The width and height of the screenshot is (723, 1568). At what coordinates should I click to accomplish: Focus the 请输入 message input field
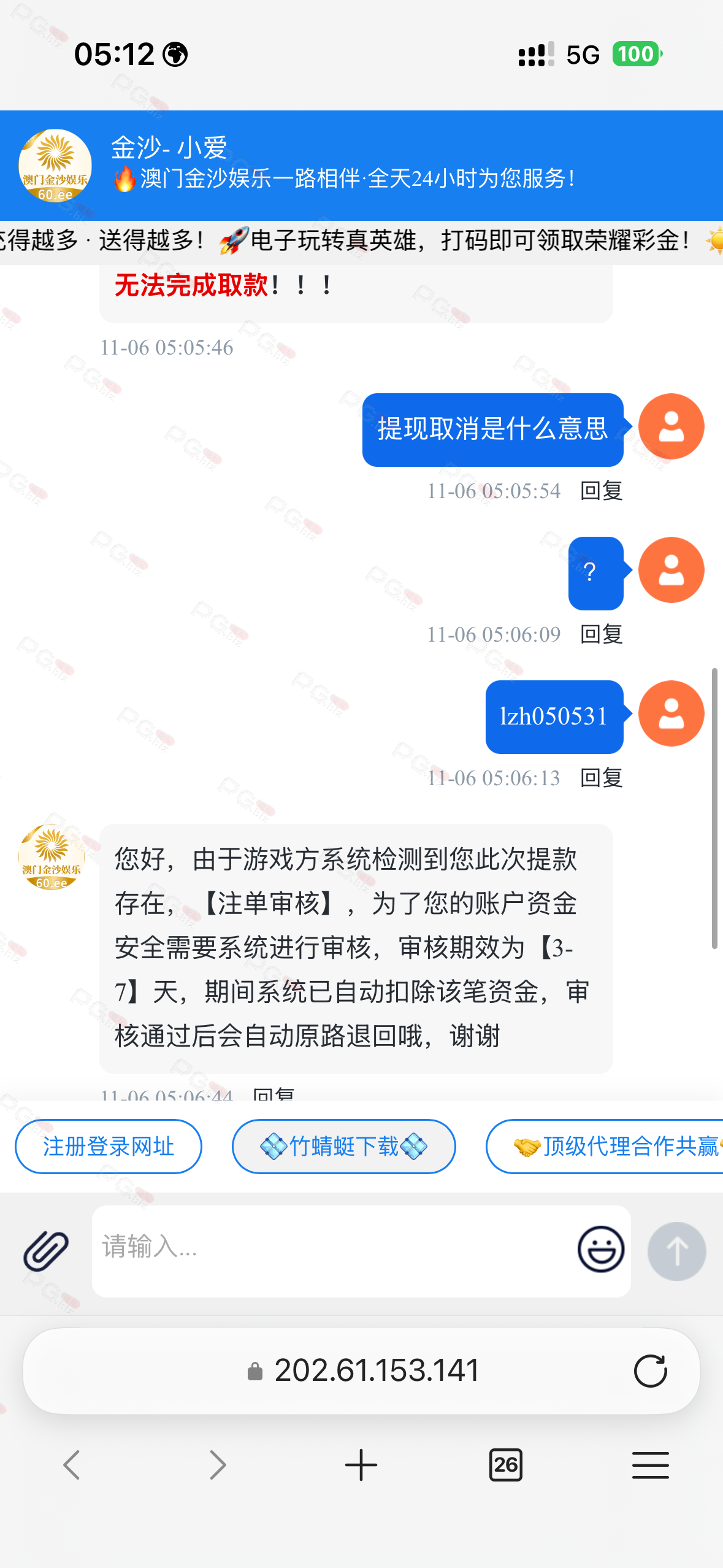tap(331, 1249)
